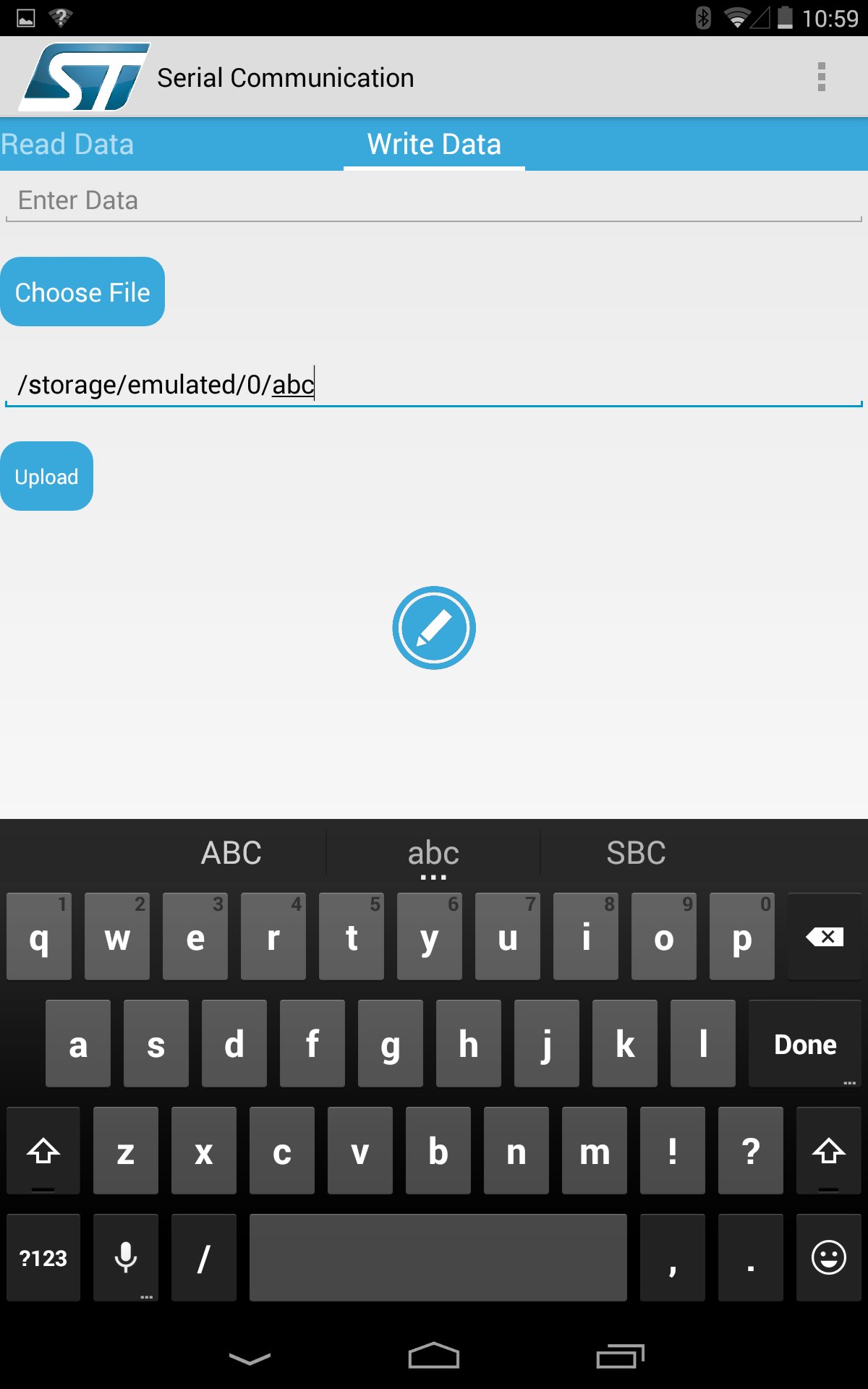Select the Write Data tab
Viewport: 868px width, 1389px height.
434,144
